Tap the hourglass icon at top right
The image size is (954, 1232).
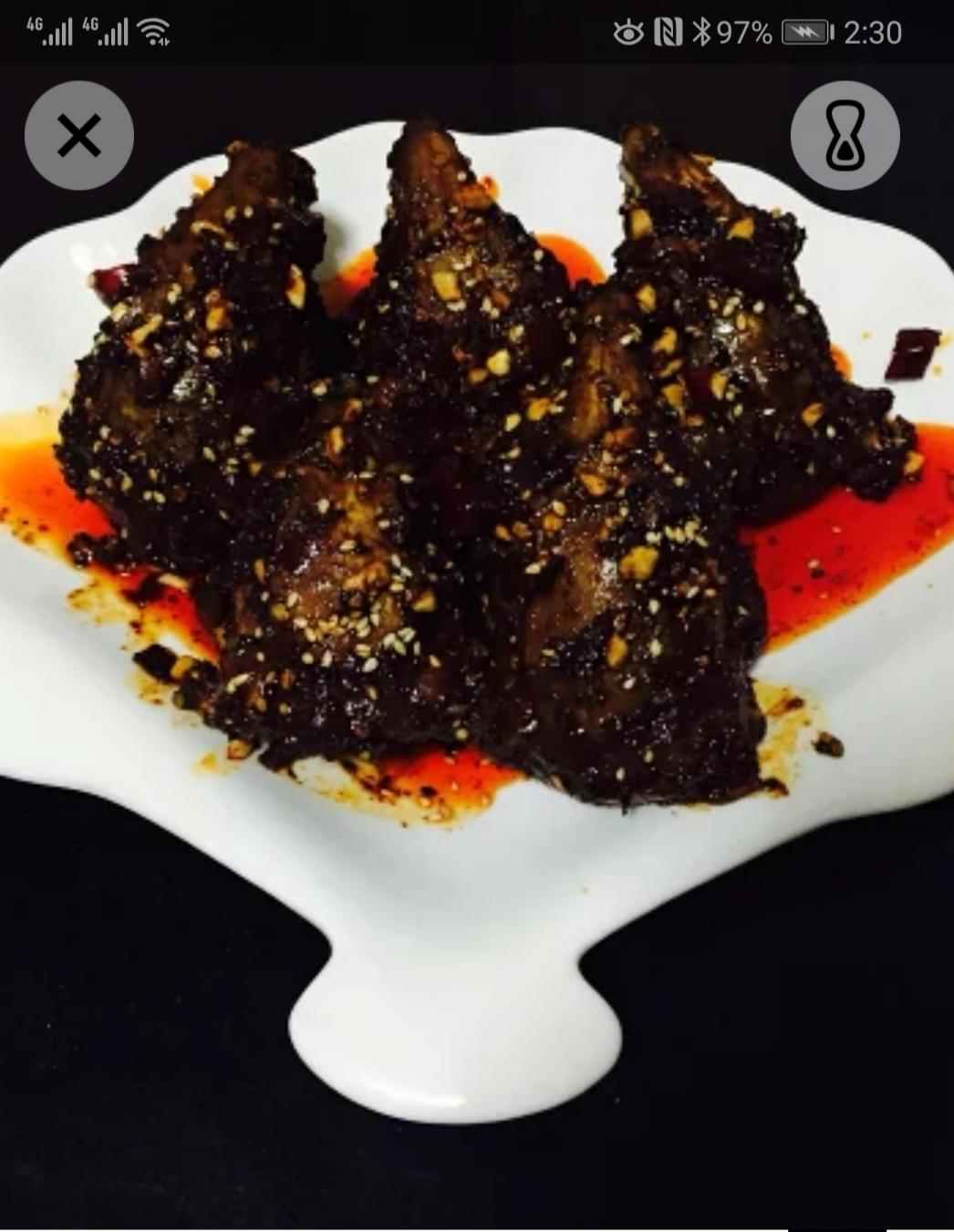point(845,136)
